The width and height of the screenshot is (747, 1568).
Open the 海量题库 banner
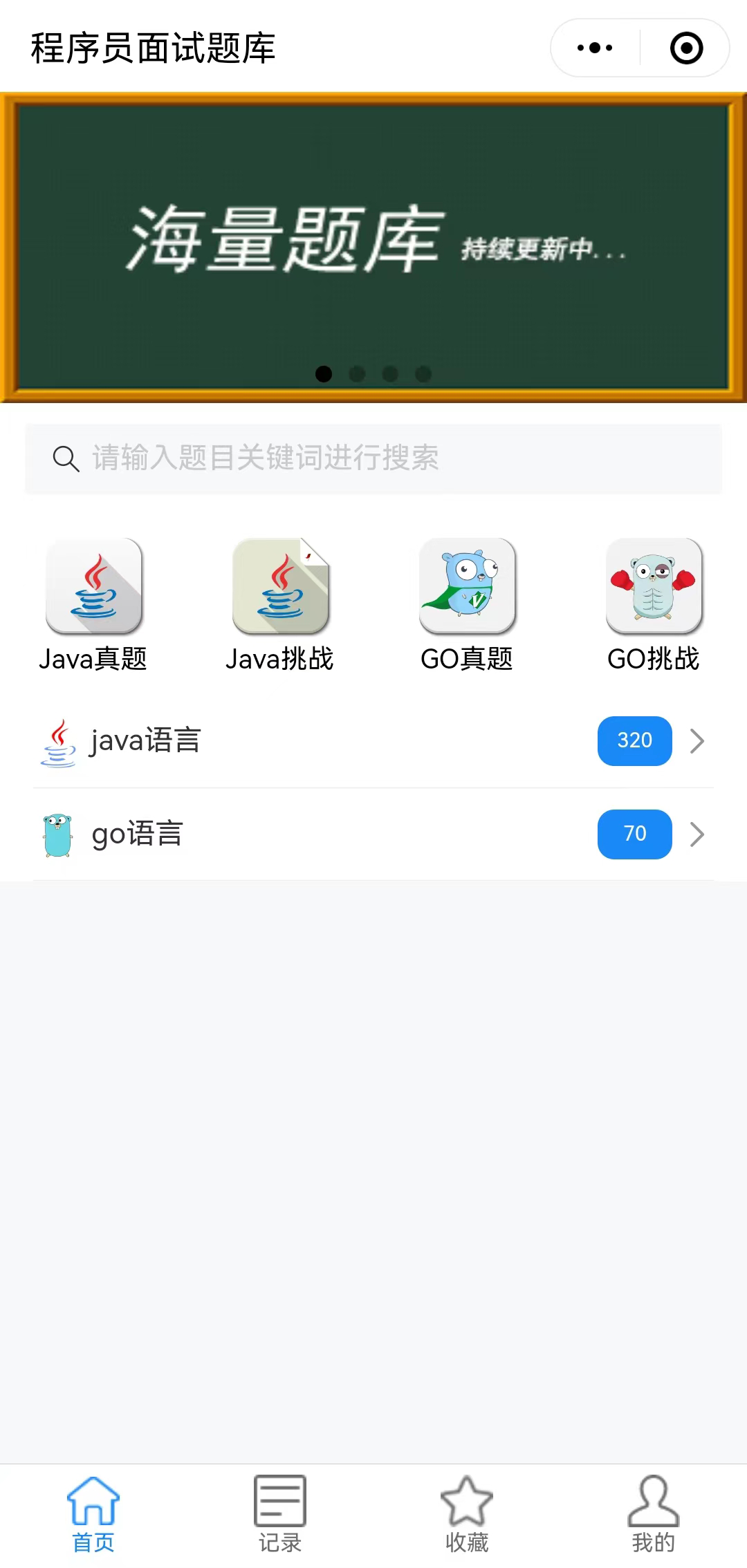(x=373, y=247)
